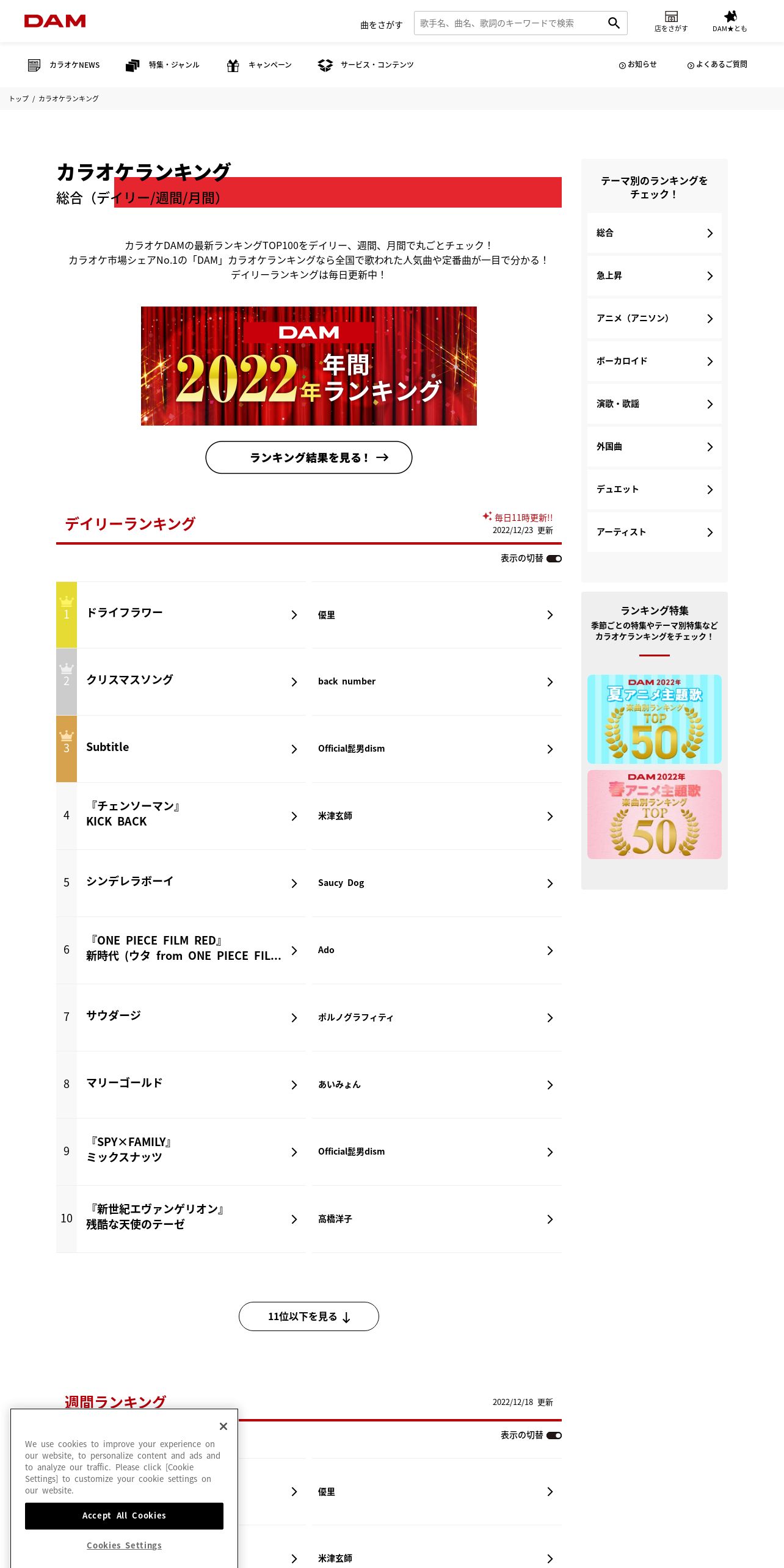Show ranks 11 and below

click(309, 1316)
